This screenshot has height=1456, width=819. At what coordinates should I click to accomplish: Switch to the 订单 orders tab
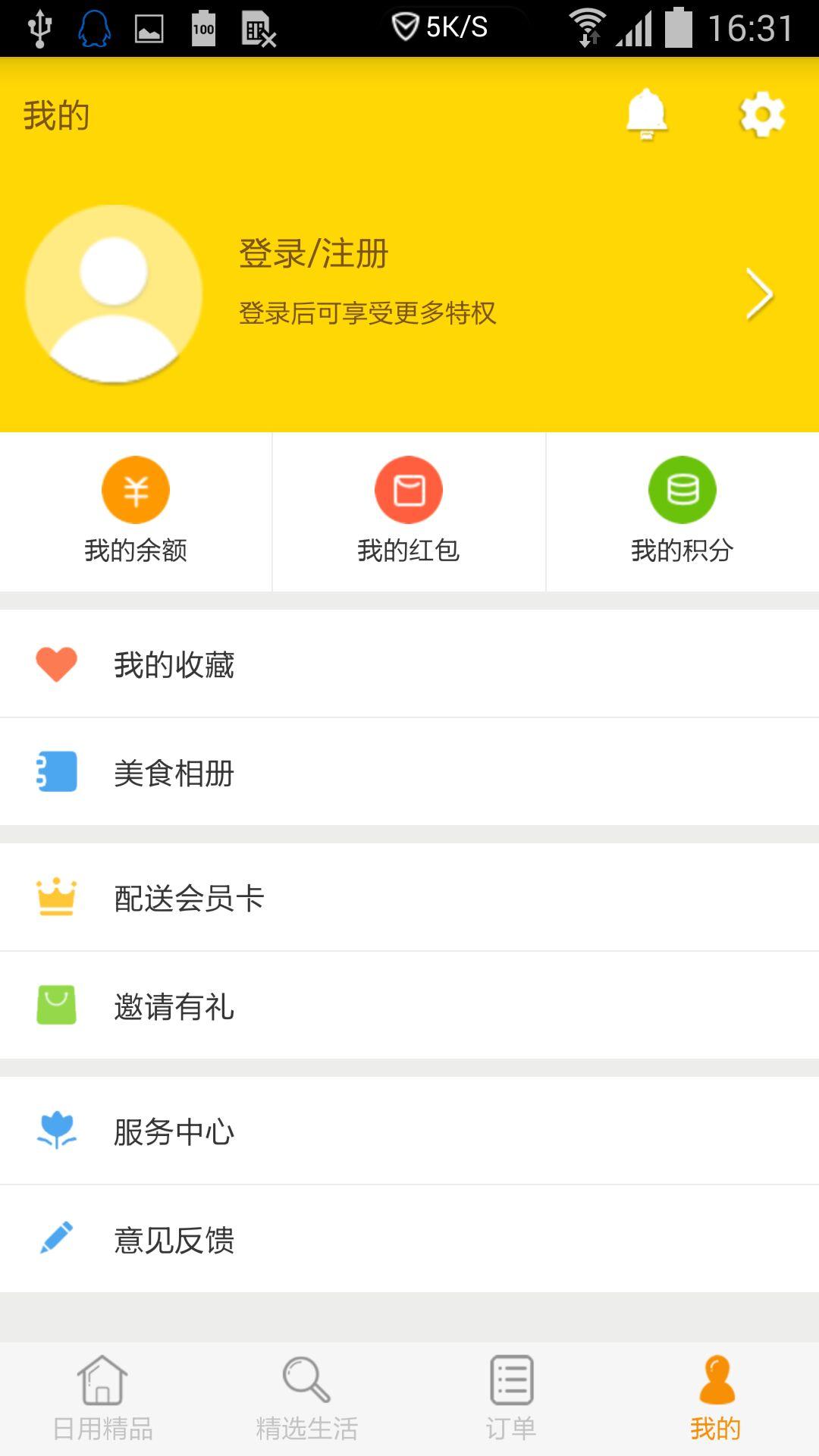(511, 1398)
